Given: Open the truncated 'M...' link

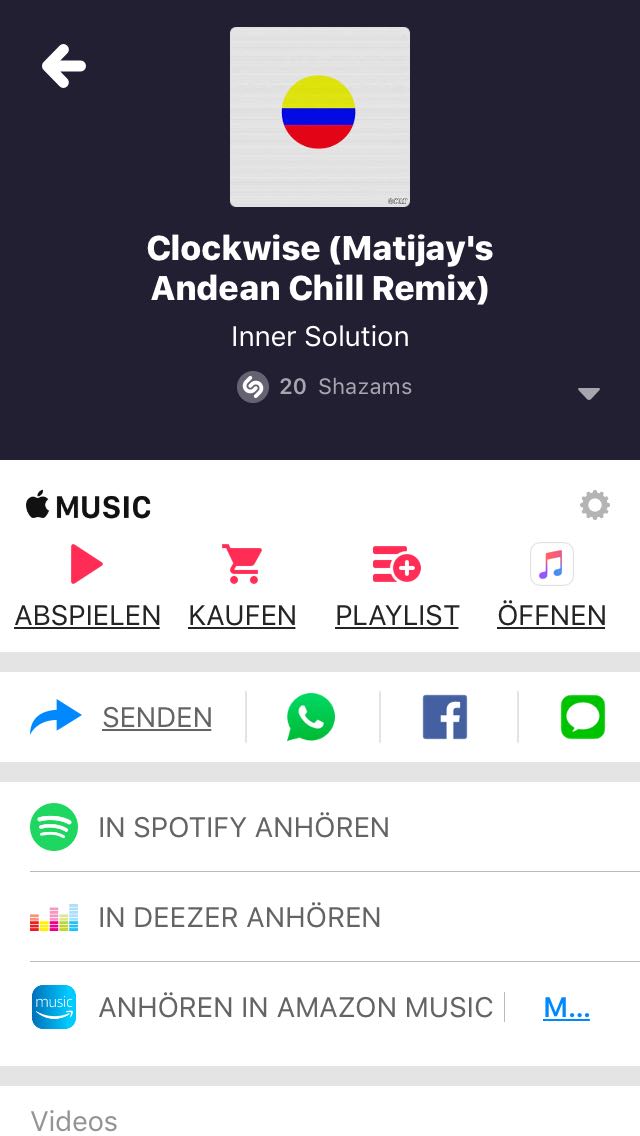Looking at the screenshot, I should tap(566, 1007).
